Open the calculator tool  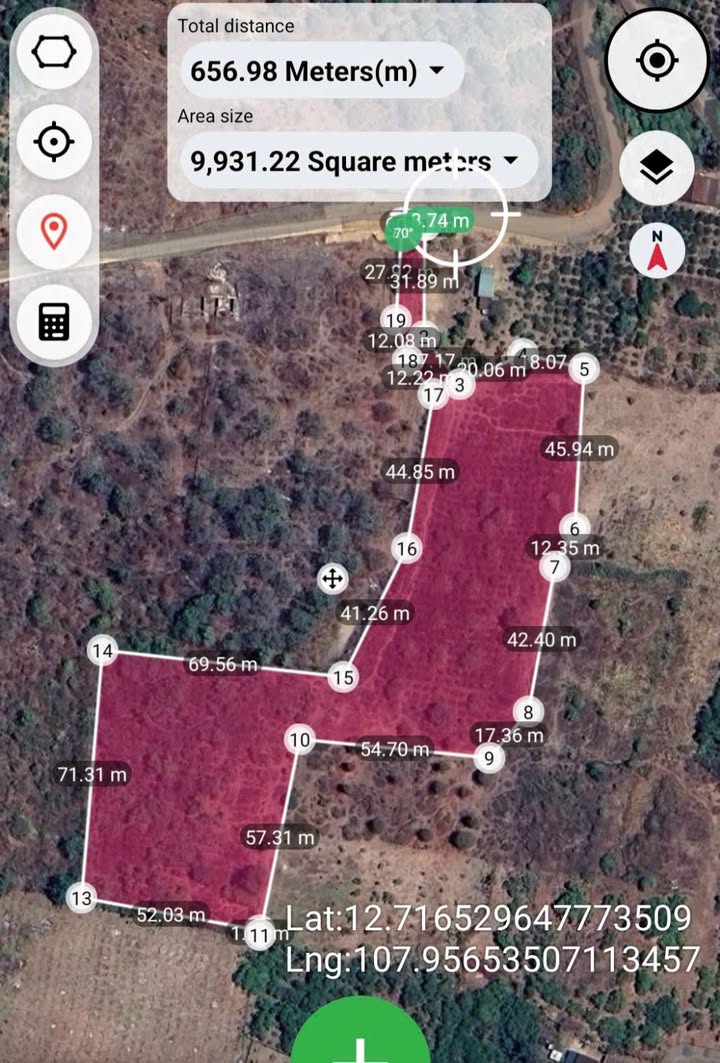pyautogui.click(x=54, y=322)
